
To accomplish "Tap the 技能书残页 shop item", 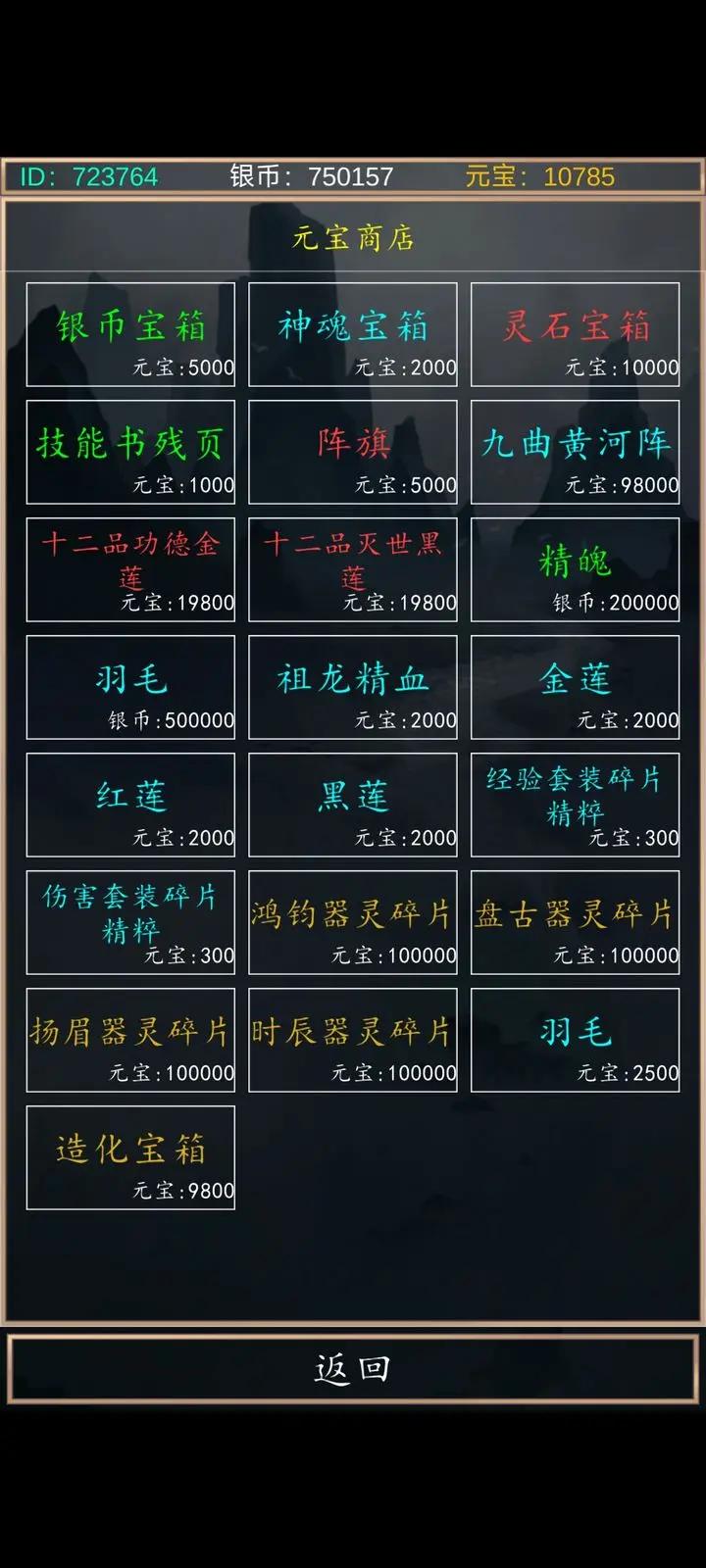I will pos(130,452).
